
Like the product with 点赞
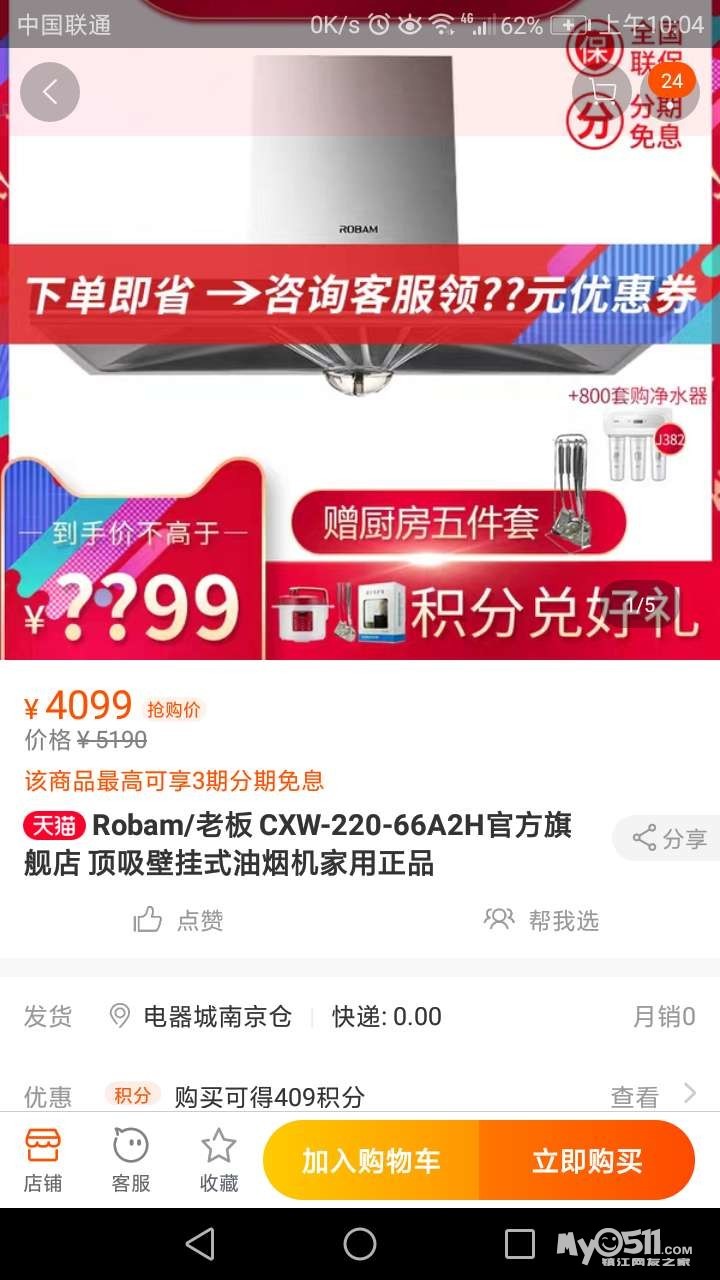click(179, 920)
